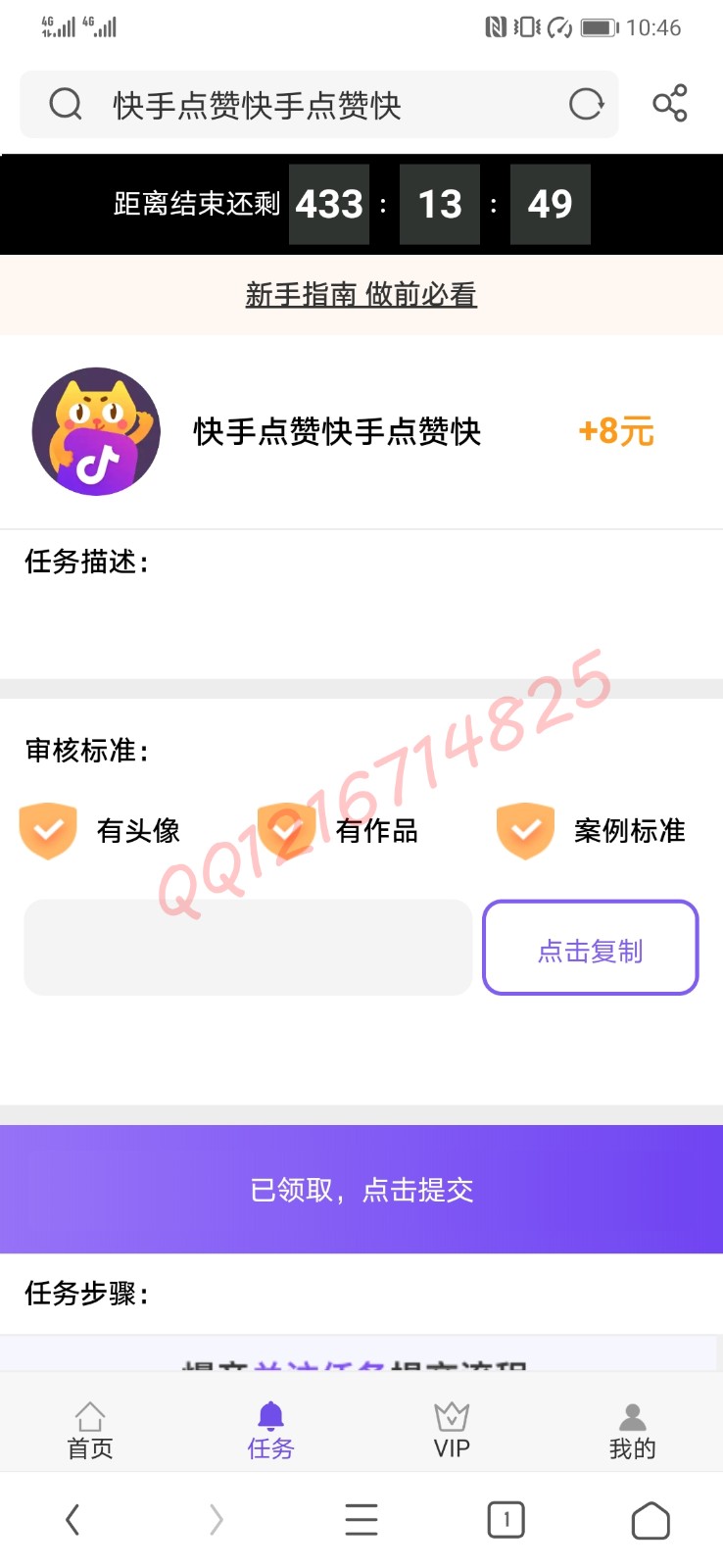Switch to the 我的 tab
This screenshot has height=1568, width=723.
pyautogui.click(x=632, y=1431)
